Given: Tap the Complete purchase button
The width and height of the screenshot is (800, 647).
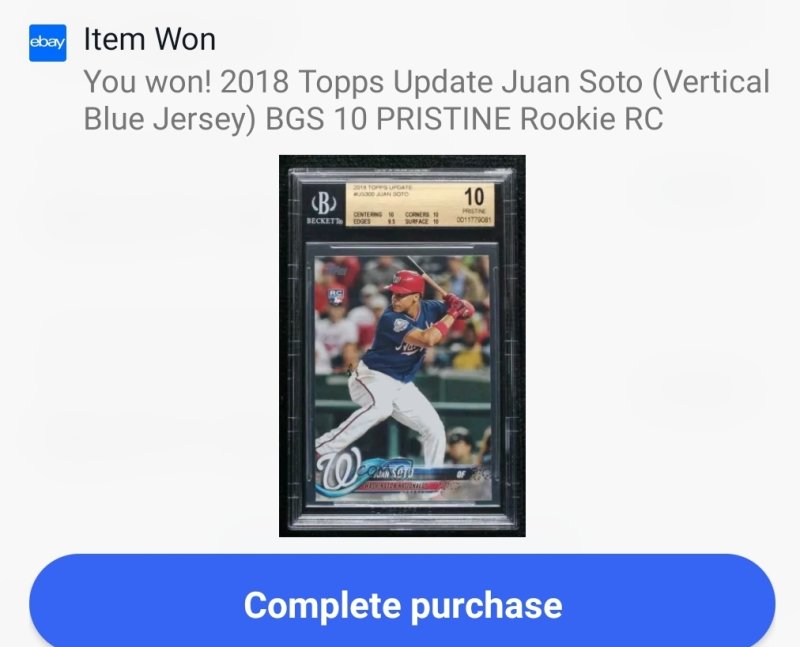Looking at the screenshot, I should pyautogui.click(x=402, y=604).
